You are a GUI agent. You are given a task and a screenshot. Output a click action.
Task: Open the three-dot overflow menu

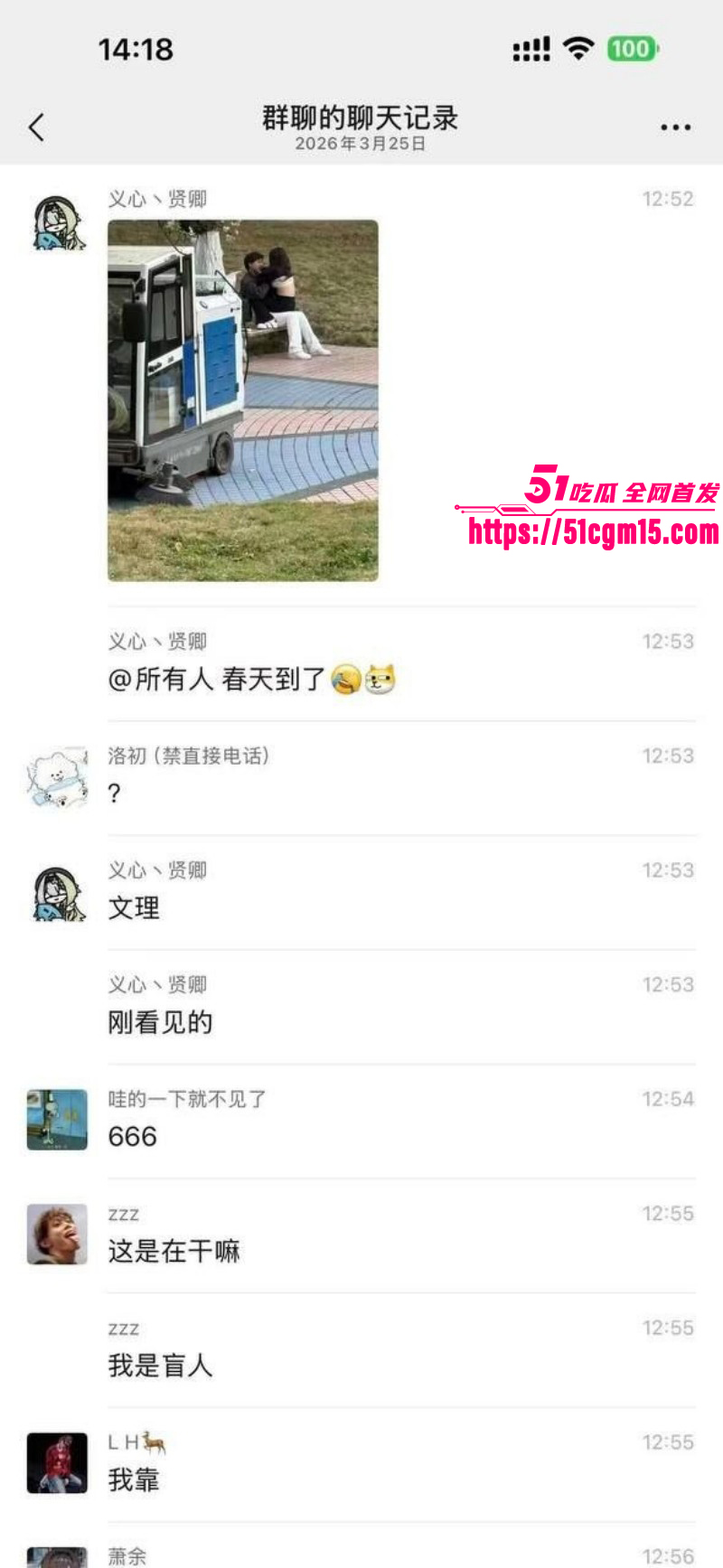[675, 127]
